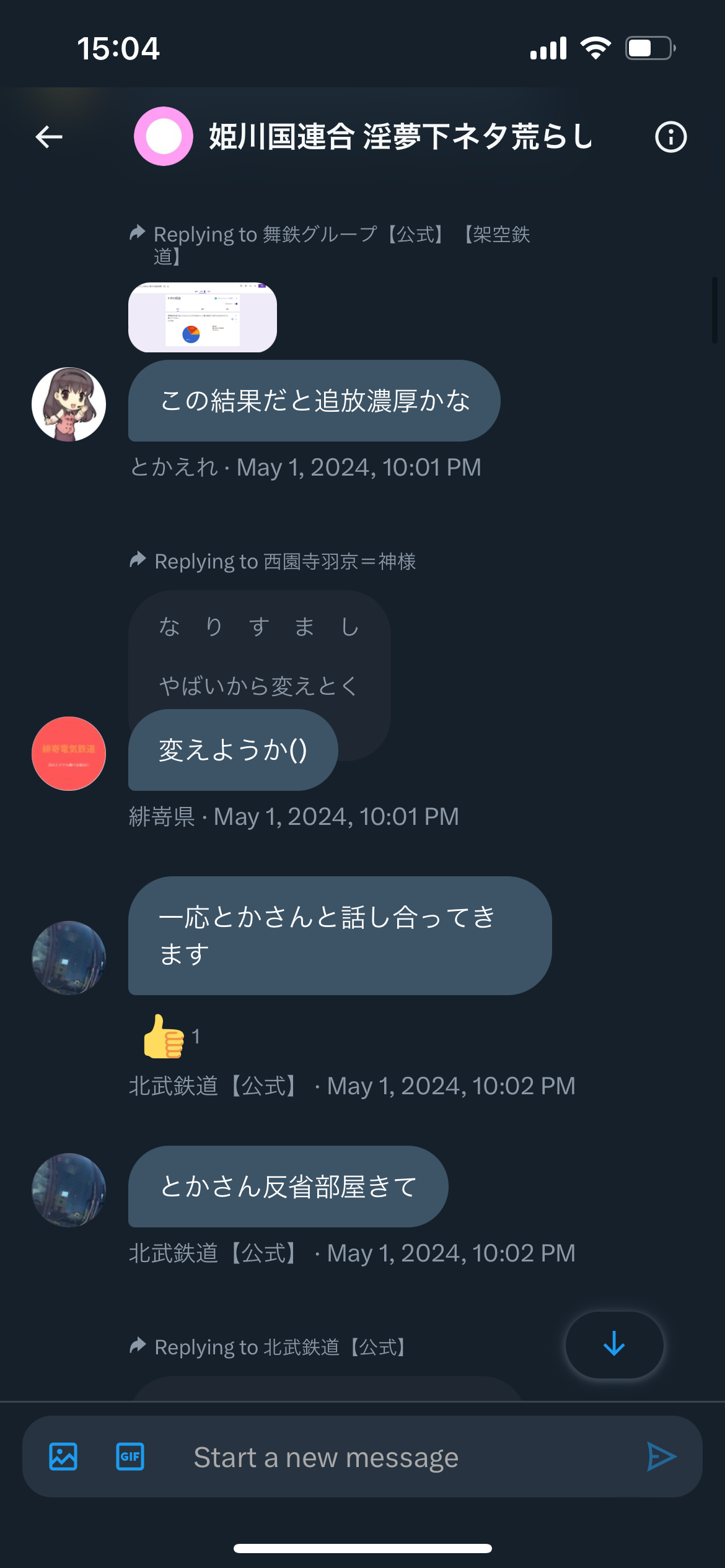Open the quoted なりすまし reply message
This screenshot has width=725, height=1568.
click(x=259, y=655)
